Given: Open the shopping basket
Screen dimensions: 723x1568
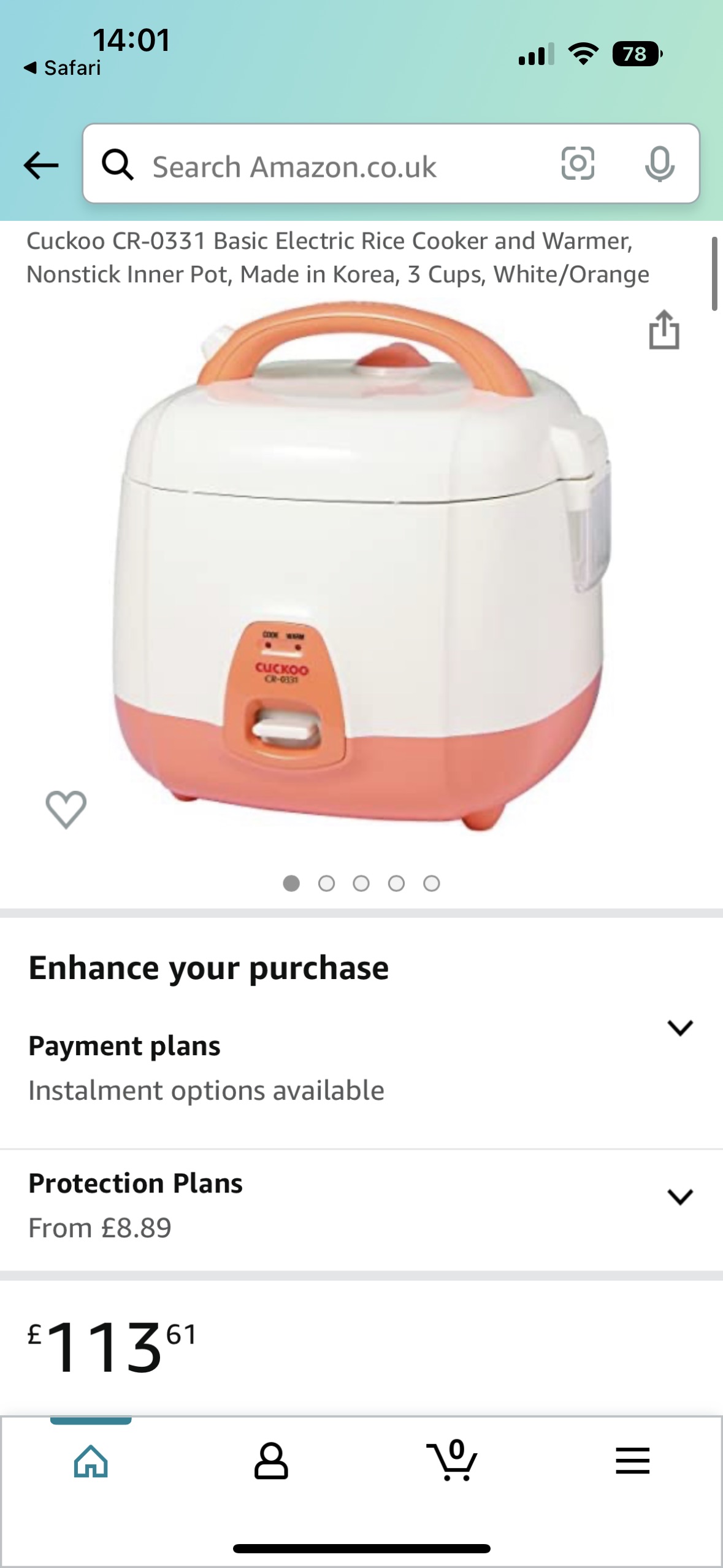Looking at the screenshot, I should coord(452,1461).
